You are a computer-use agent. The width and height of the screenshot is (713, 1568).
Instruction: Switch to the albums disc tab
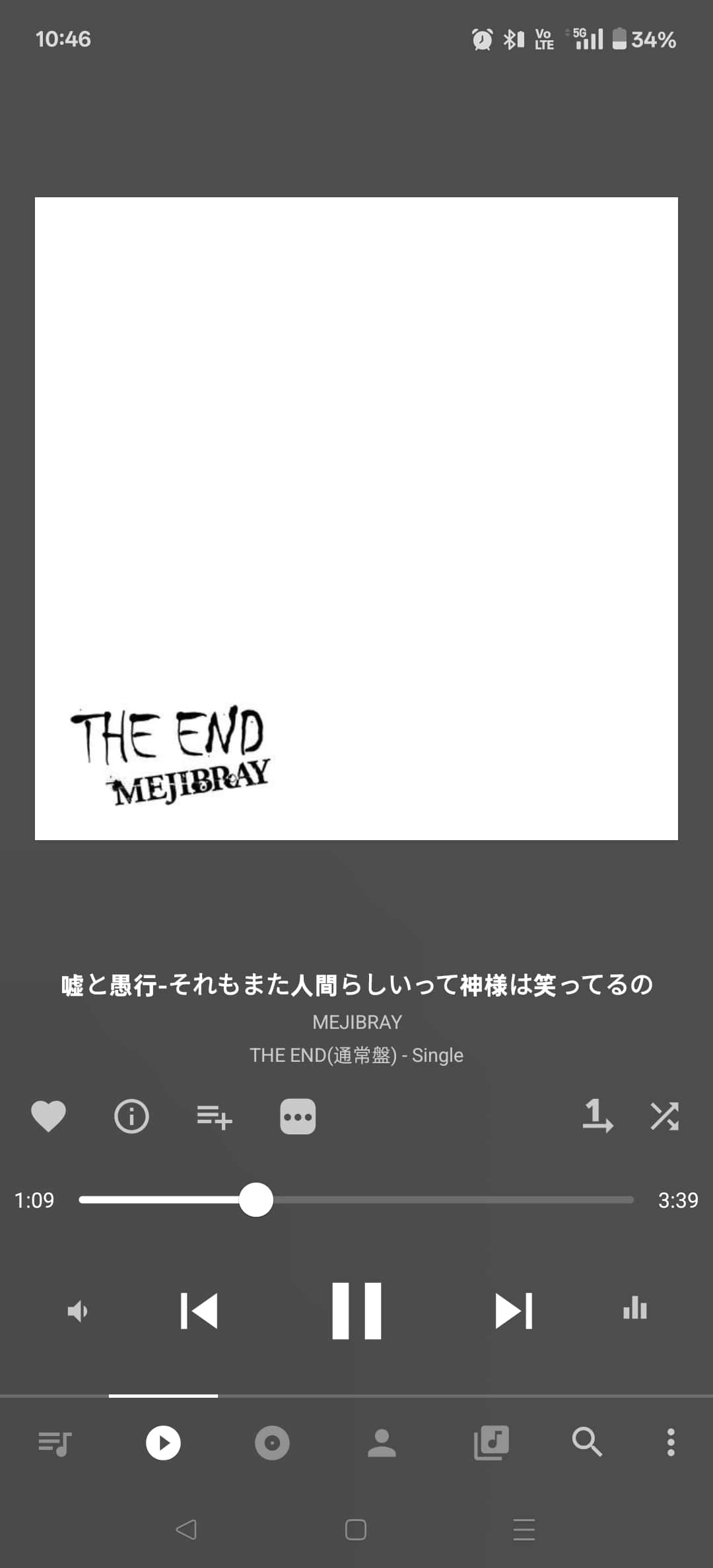point(272,1443)
